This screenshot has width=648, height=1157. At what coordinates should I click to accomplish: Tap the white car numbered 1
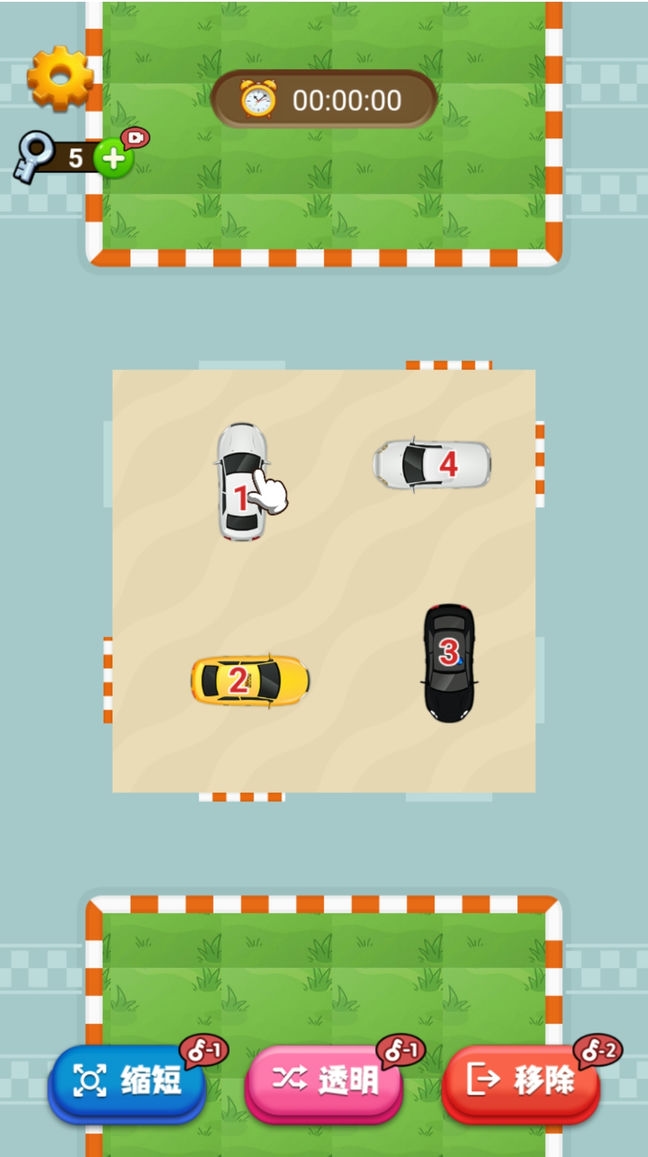240,482
